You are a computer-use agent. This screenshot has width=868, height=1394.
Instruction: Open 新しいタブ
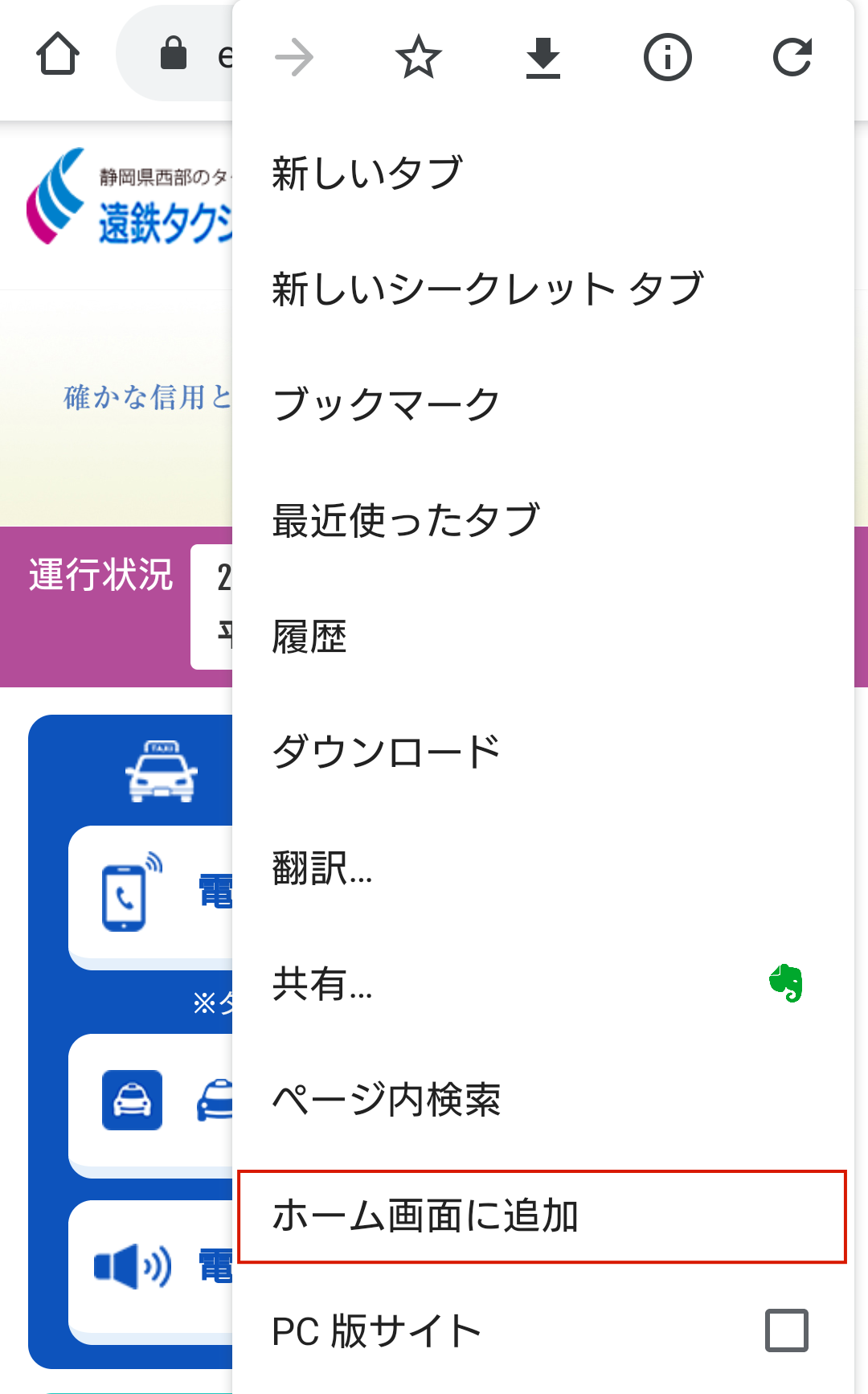click(x=543, y=173)
